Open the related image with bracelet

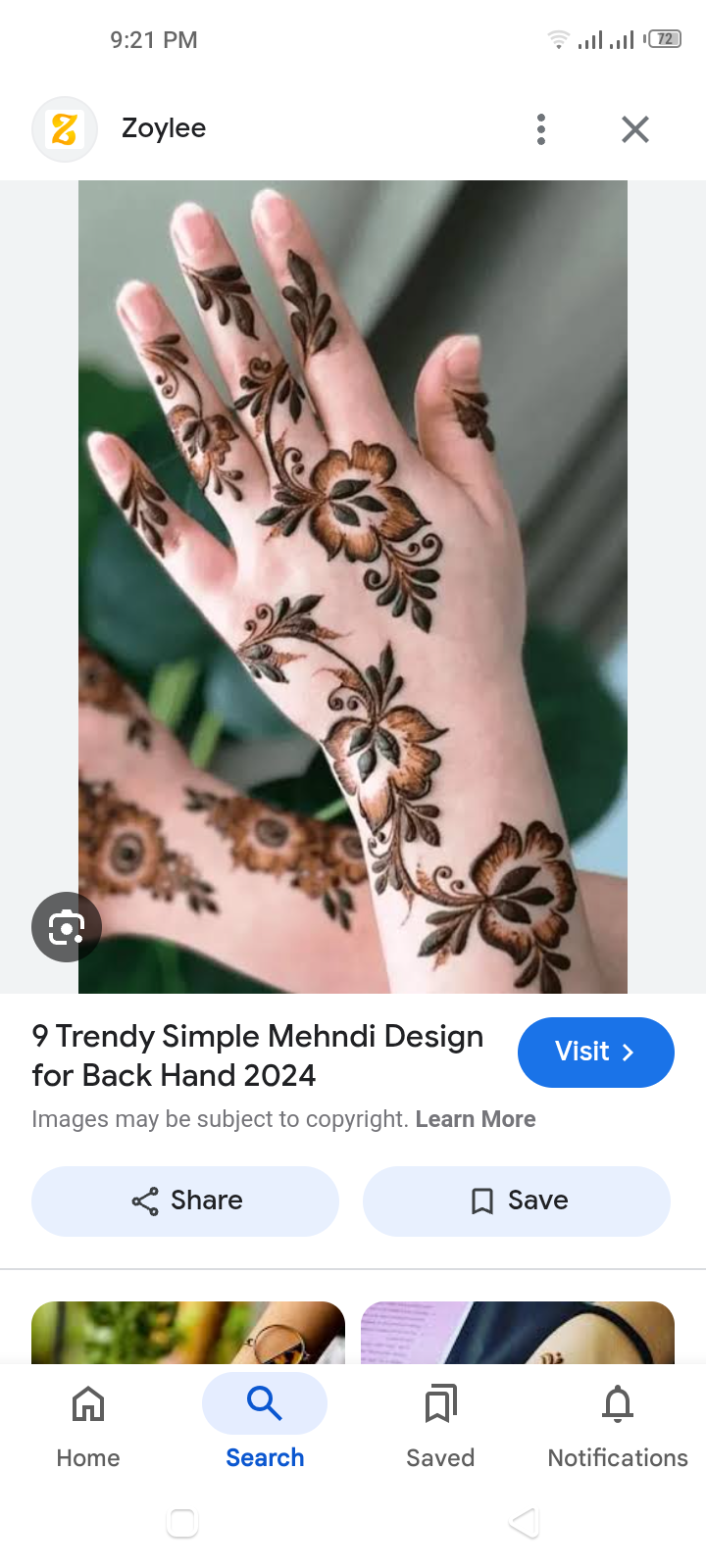(188, 1332)
